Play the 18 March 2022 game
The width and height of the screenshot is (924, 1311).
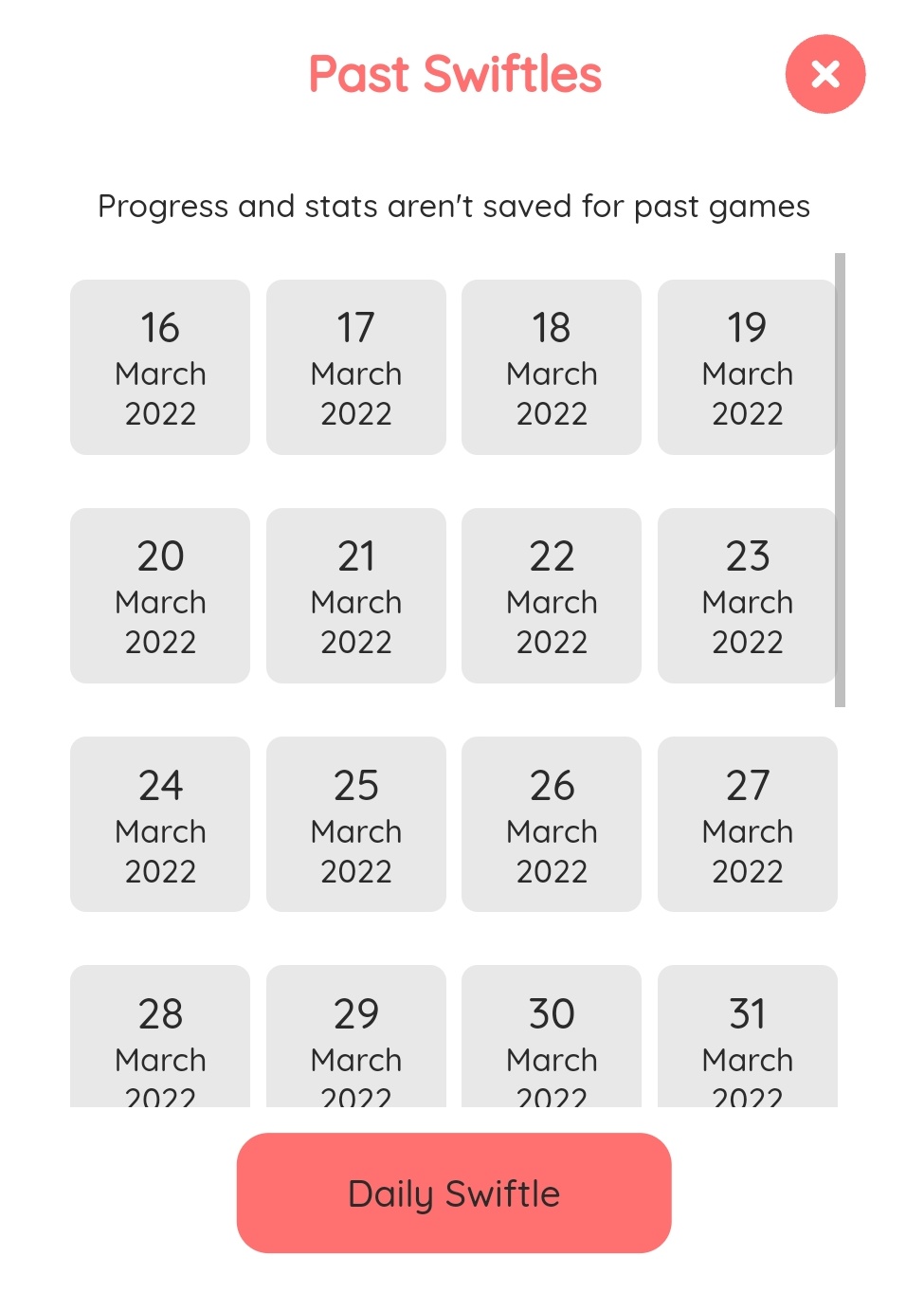pyautogui.click(x=552, y=368)
